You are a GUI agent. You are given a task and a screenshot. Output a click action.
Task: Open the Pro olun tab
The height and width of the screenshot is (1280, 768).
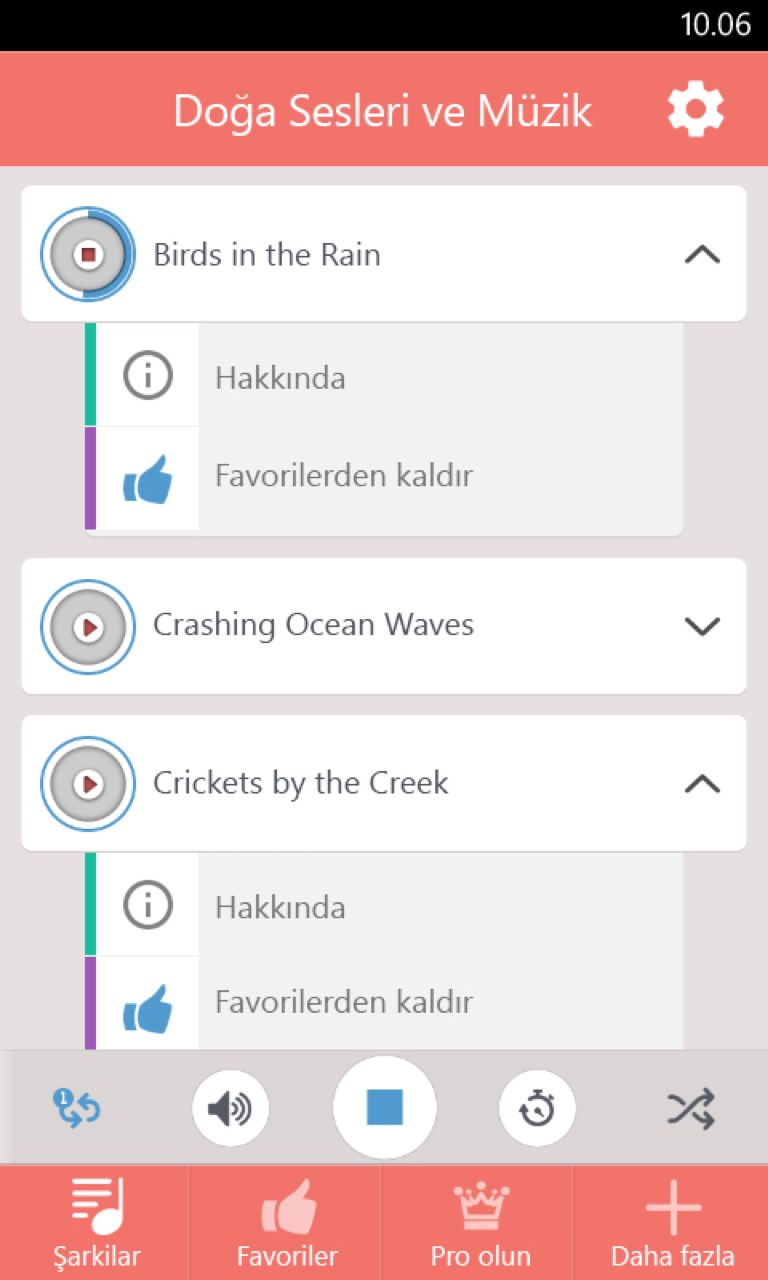point(480,1222)
